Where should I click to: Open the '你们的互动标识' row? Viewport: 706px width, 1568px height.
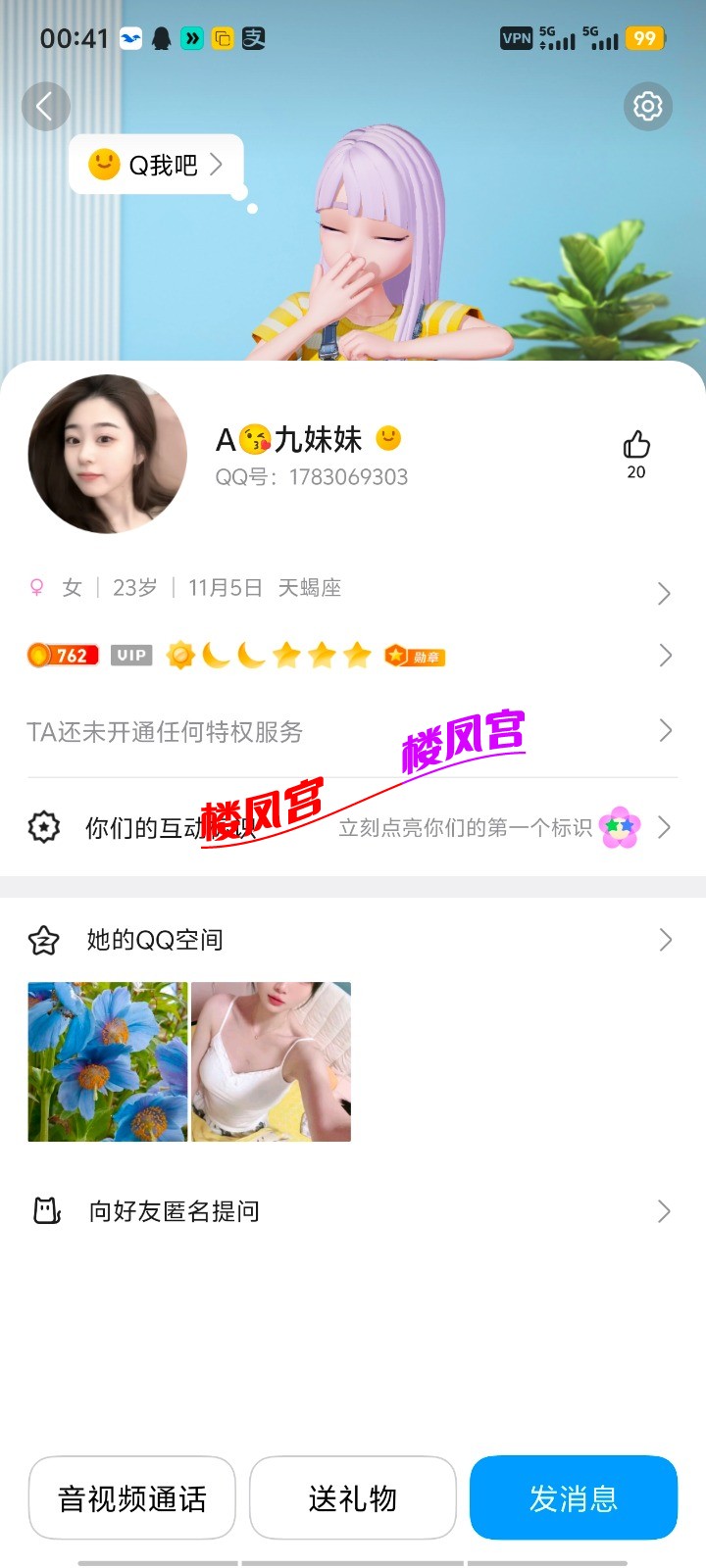[351, 828]
